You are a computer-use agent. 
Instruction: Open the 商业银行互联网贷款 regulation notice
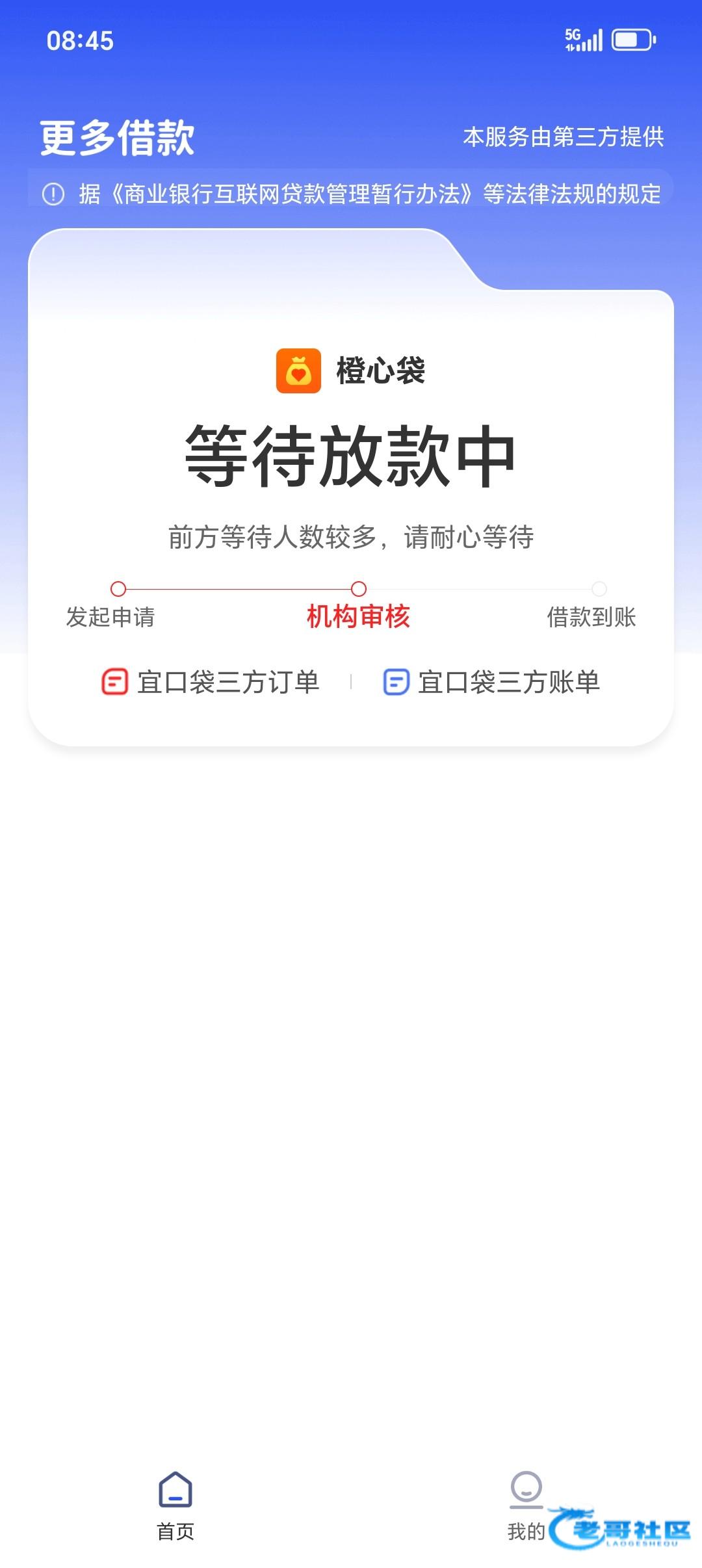click(x=351, y=194)
